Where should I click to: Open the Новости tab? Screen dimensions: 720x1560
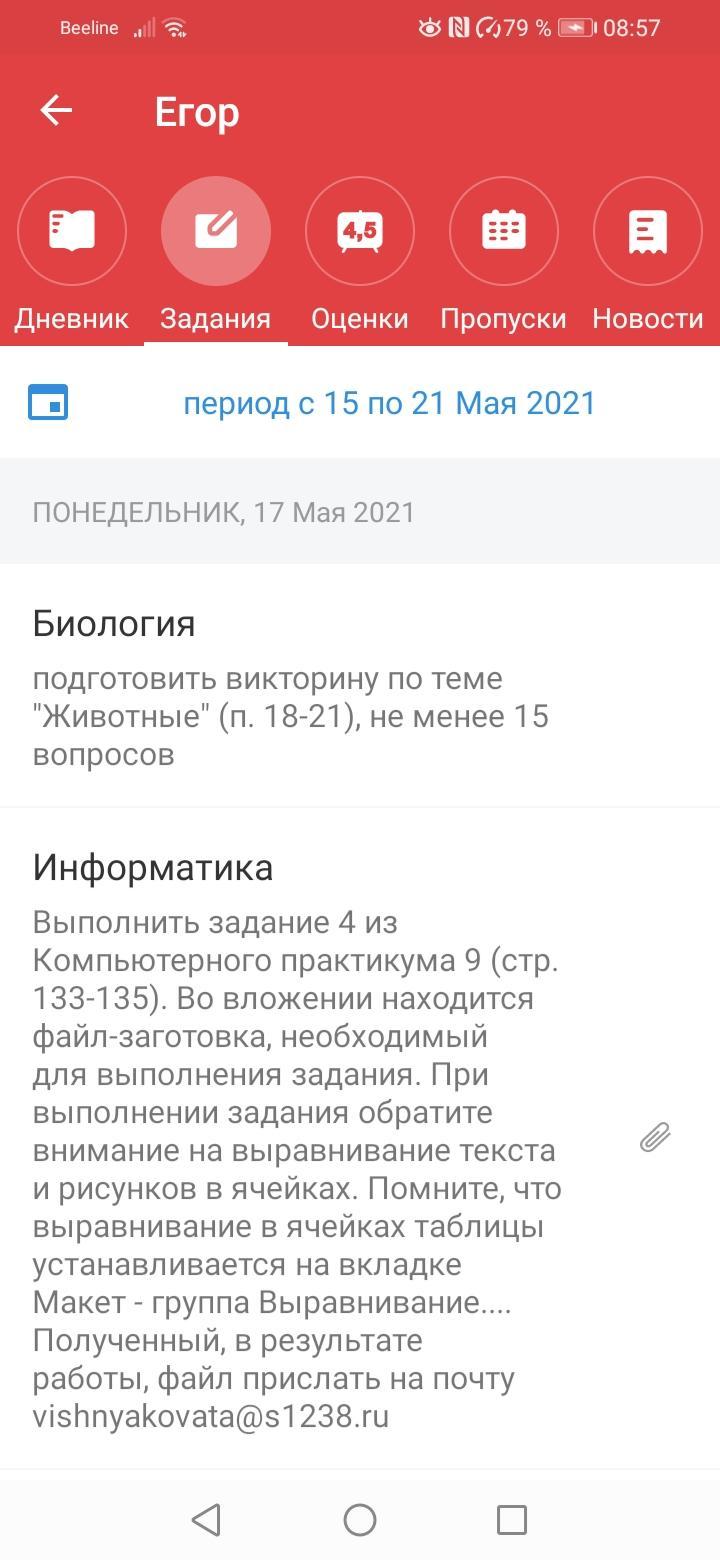tap(647, 232)
